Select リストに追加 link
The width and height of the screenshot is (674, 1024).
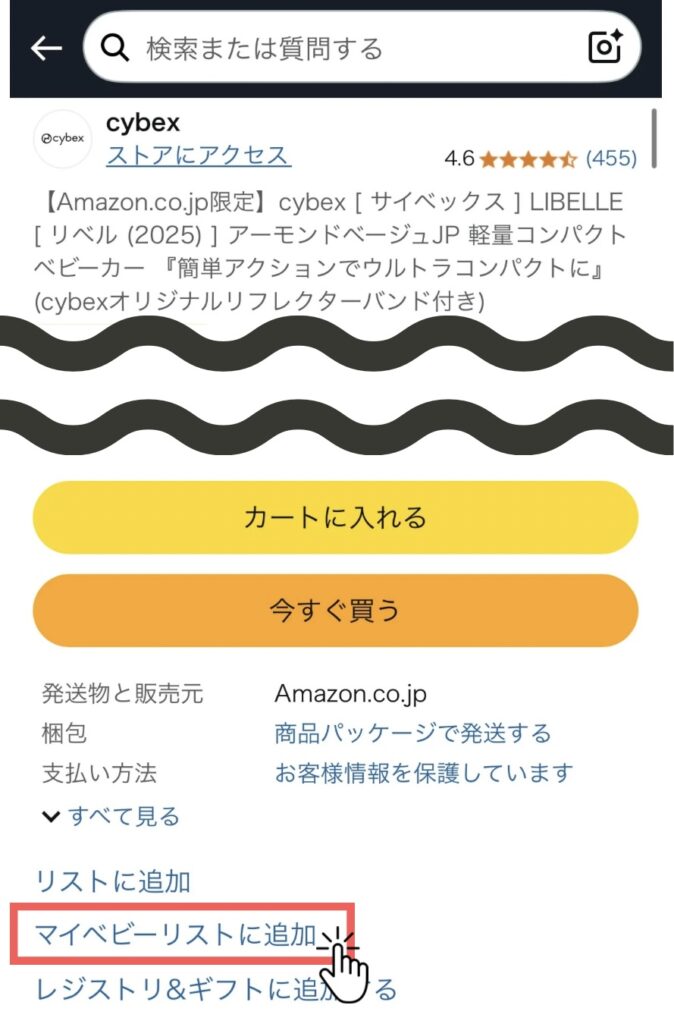(x=112, y=881)
